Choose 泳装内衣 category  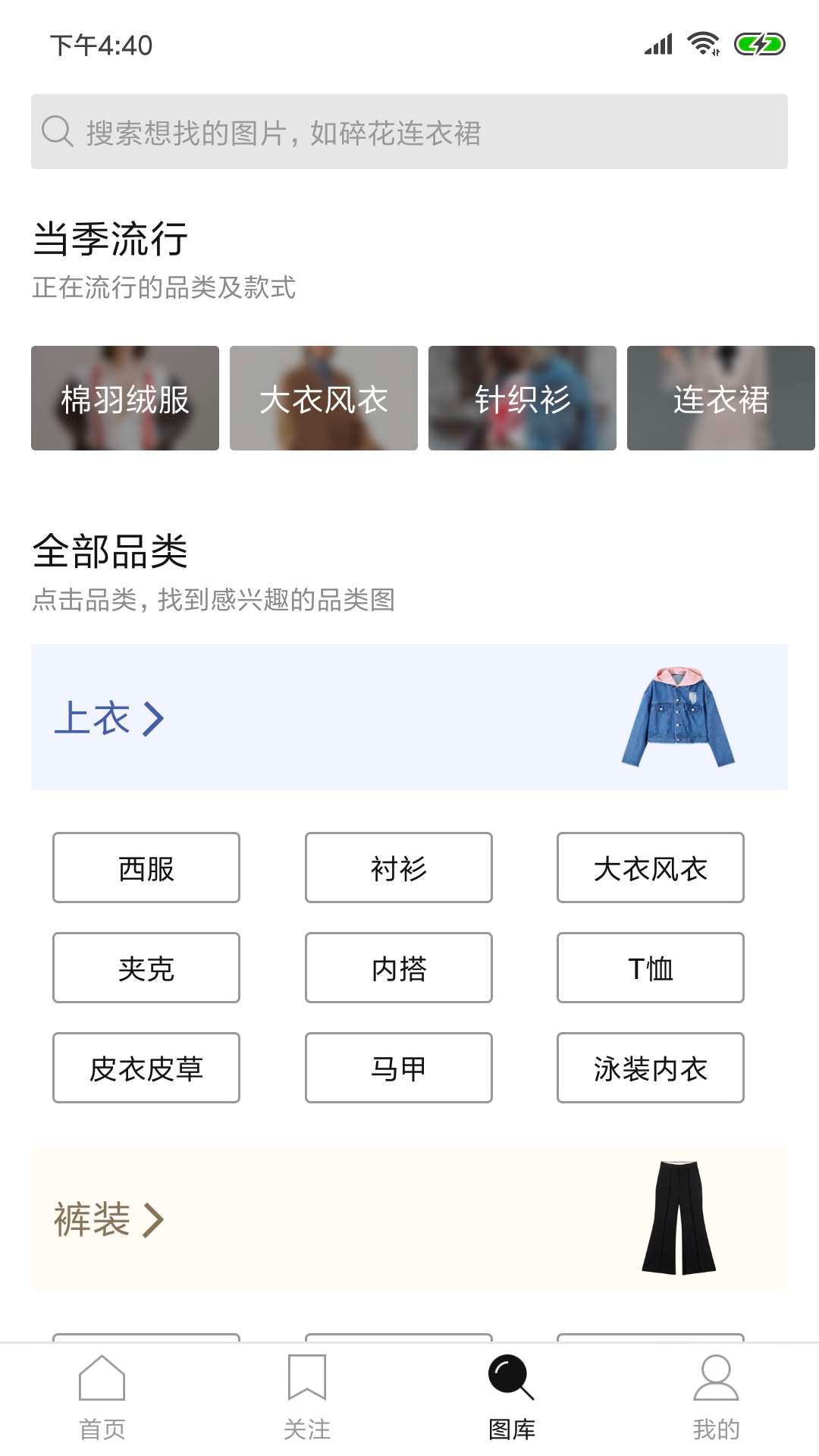[x=651, y=1068]
